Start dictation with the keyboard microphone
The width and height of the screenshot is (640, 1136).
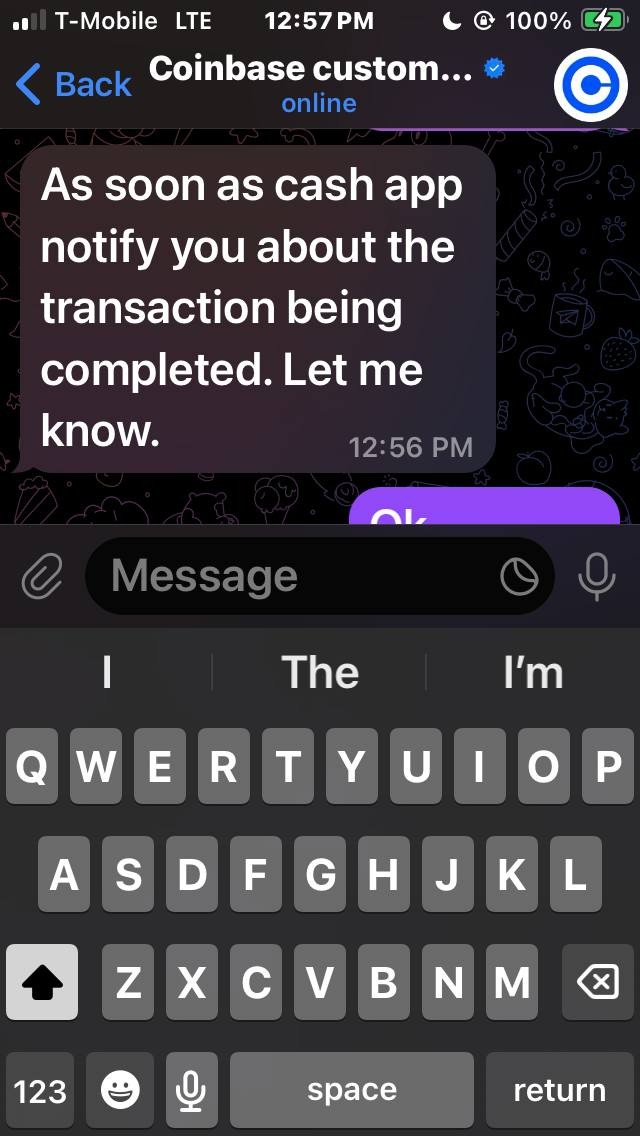(x=191, y=1090)
